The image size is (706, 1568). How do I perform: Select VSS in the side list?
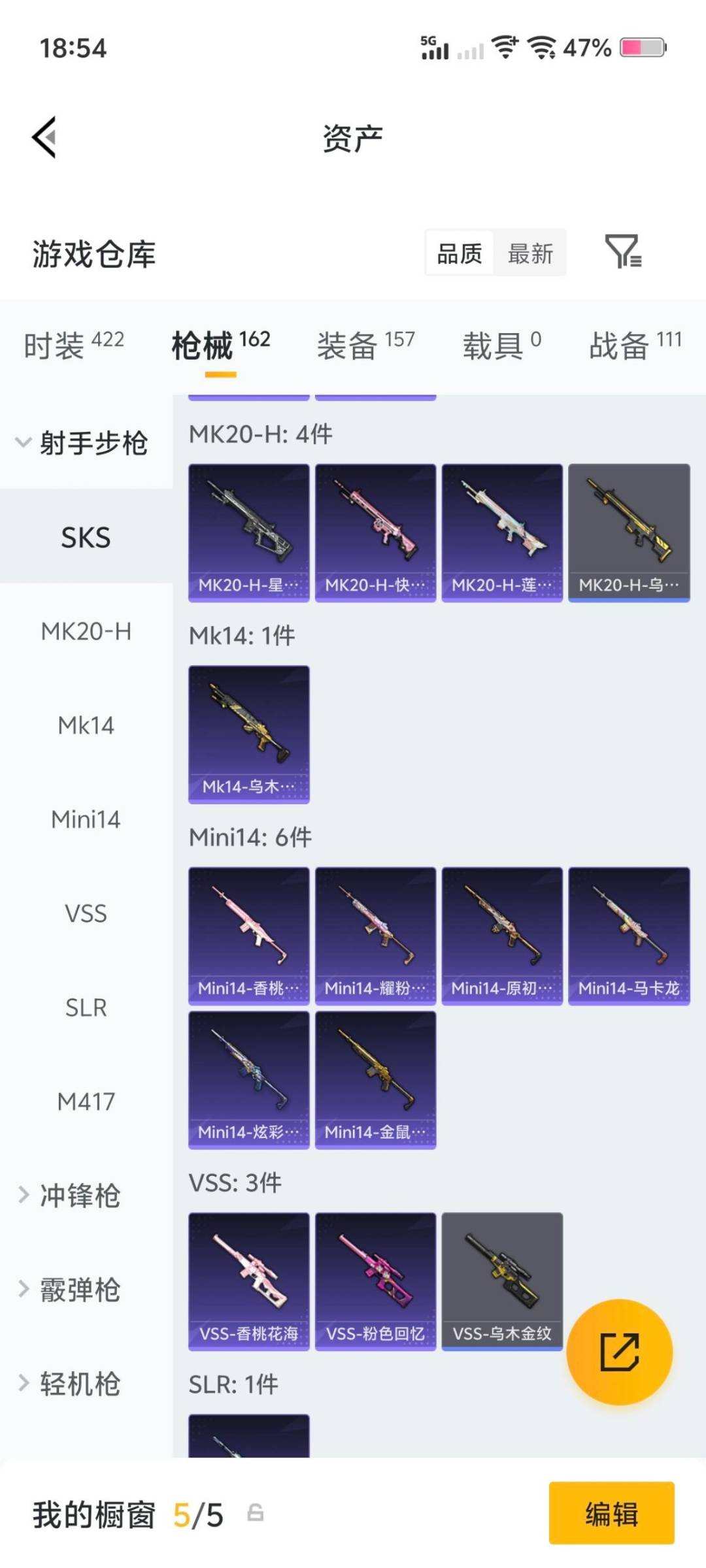coord(86,913)
